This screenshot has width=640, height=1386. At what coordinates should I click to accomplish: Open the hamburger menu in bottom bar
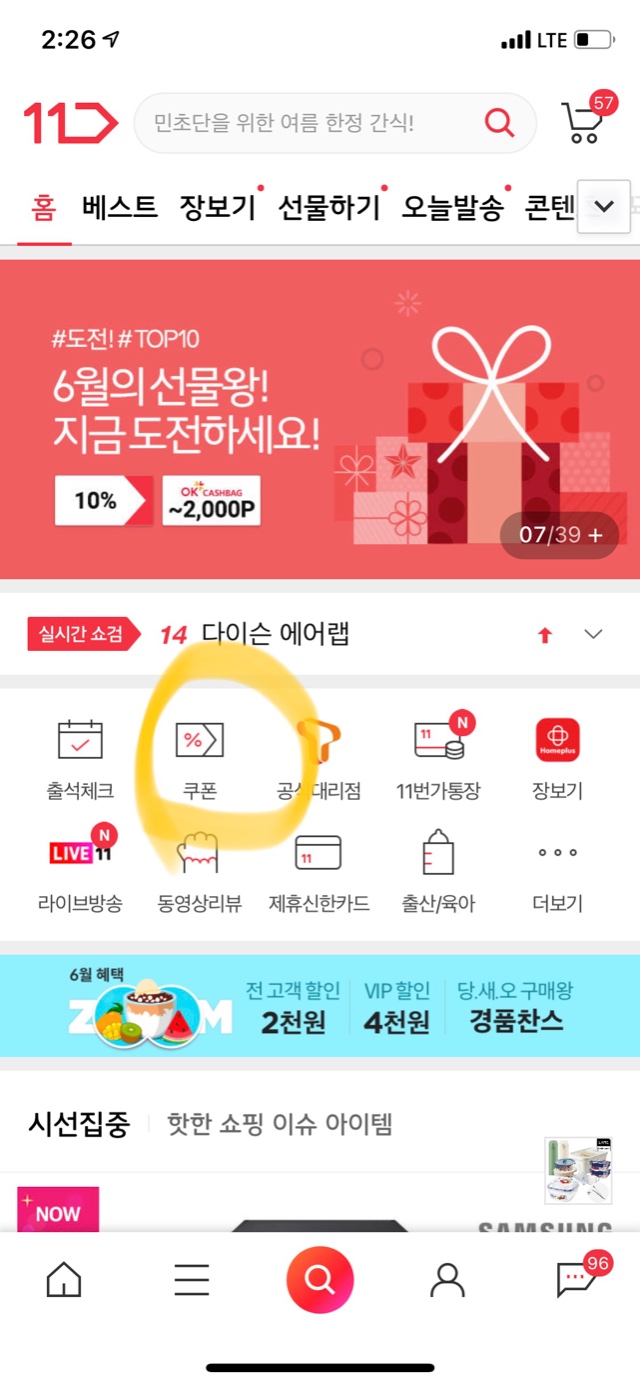(x=192, y=1278)
